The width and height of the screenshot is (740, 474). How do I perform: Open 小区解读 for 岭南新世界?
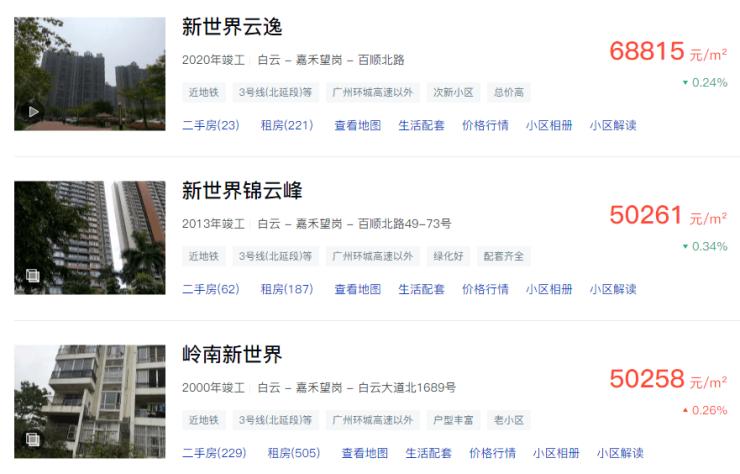tap(620, 453)
